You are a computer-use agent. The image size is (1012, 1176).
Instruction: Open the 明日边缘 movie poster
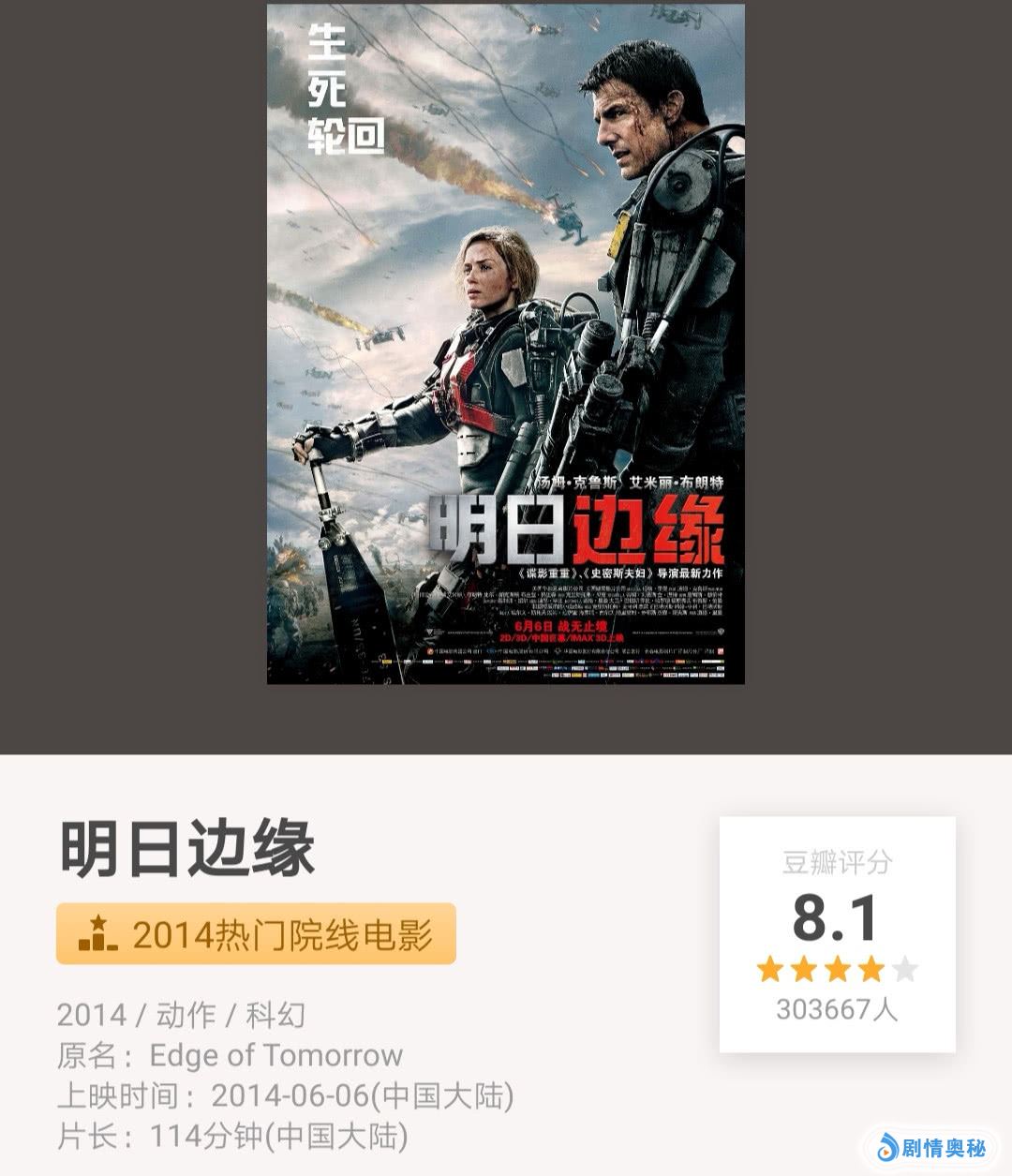tap(506, 344)
